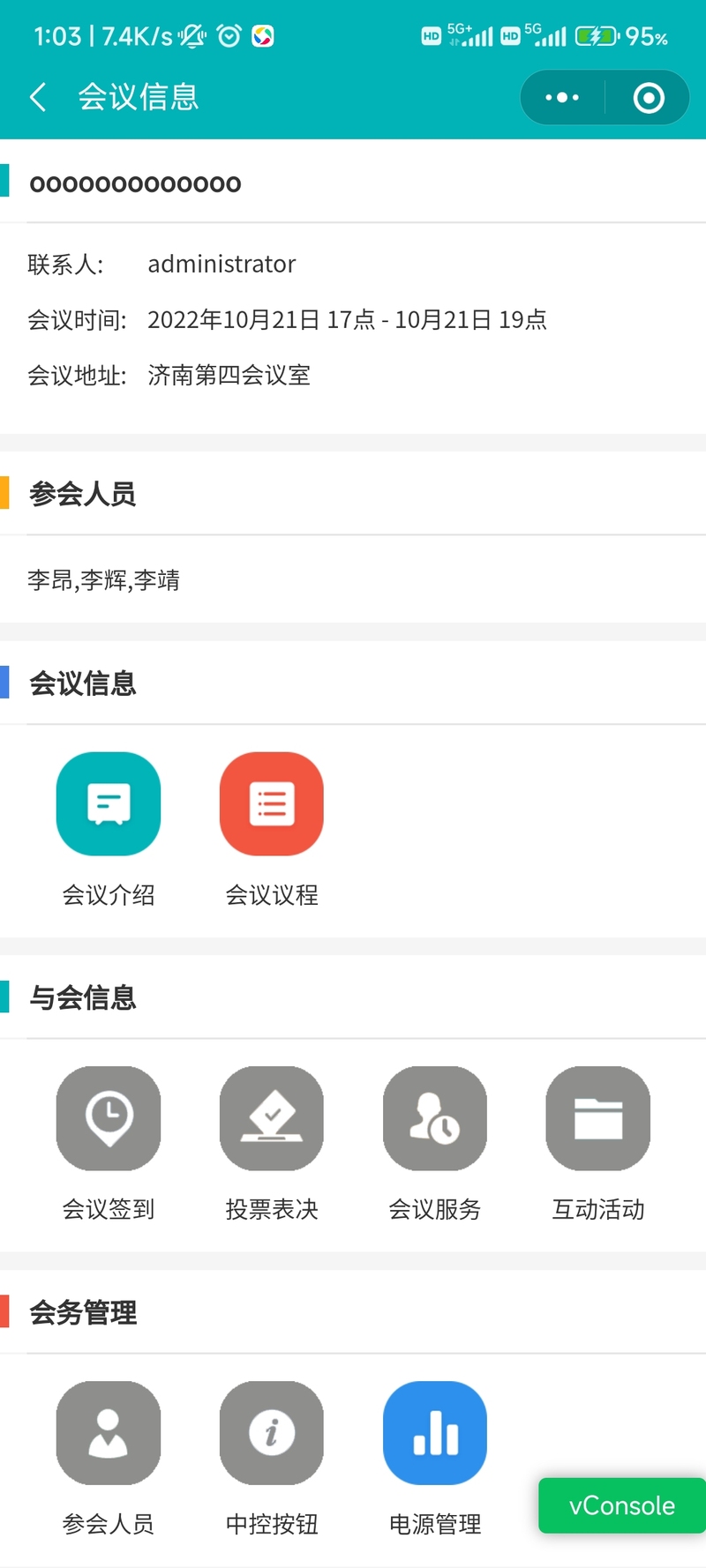Open 参会人员 under 会务管理
706x1568 pixels.
(109, 1433)
